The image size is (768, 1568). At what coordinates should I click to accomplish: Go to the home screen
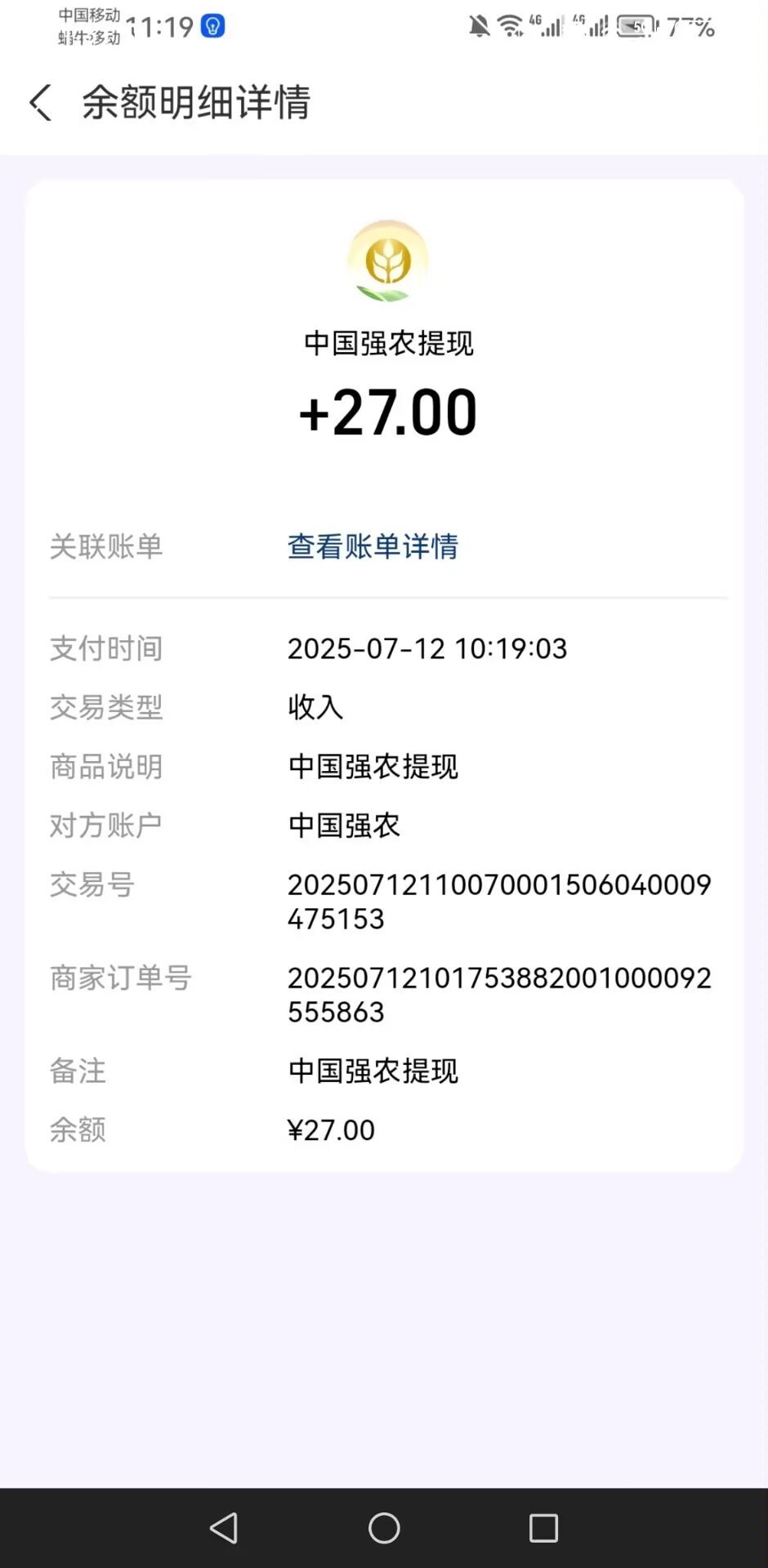click(384, 1528)
